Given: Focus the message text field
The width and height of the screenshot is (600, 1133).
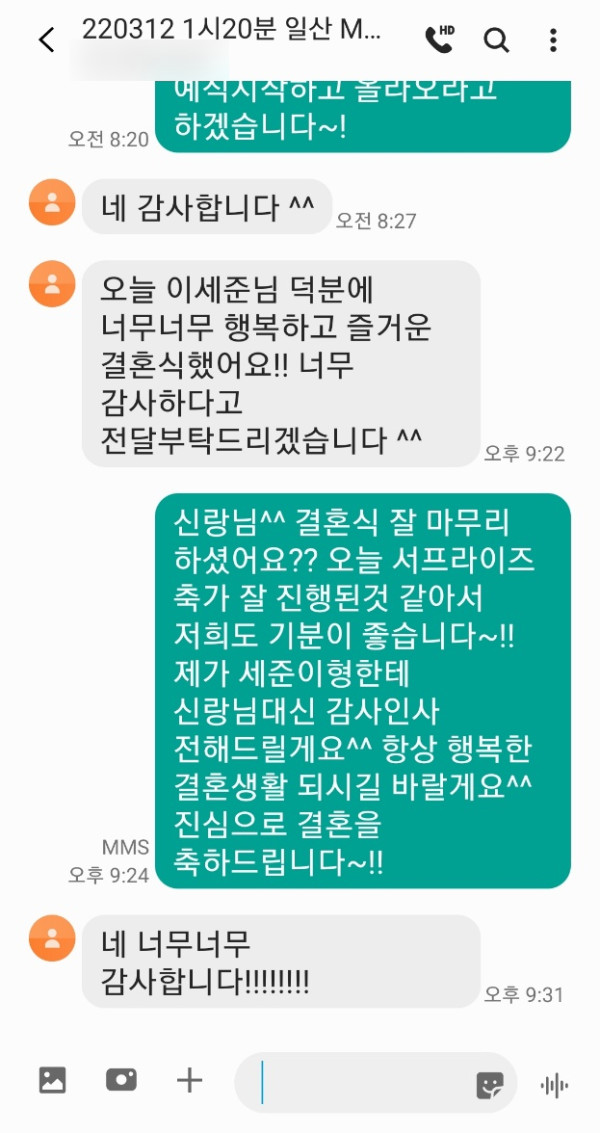Looking at the screenshot, I should click(x=360, y=1083).
